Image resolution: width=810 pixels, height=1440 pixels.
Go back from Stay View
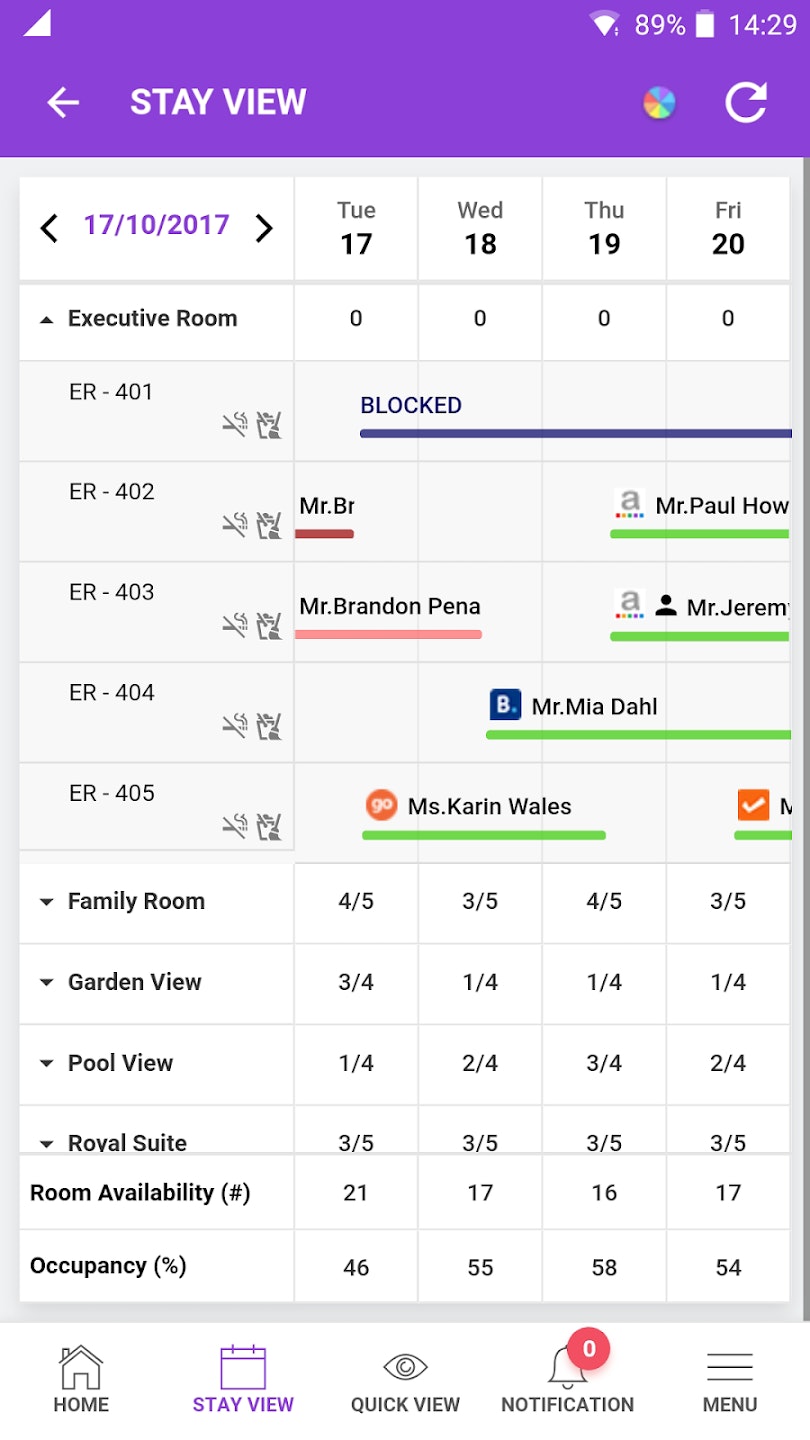pyautogui.click(x=63, y=102)
